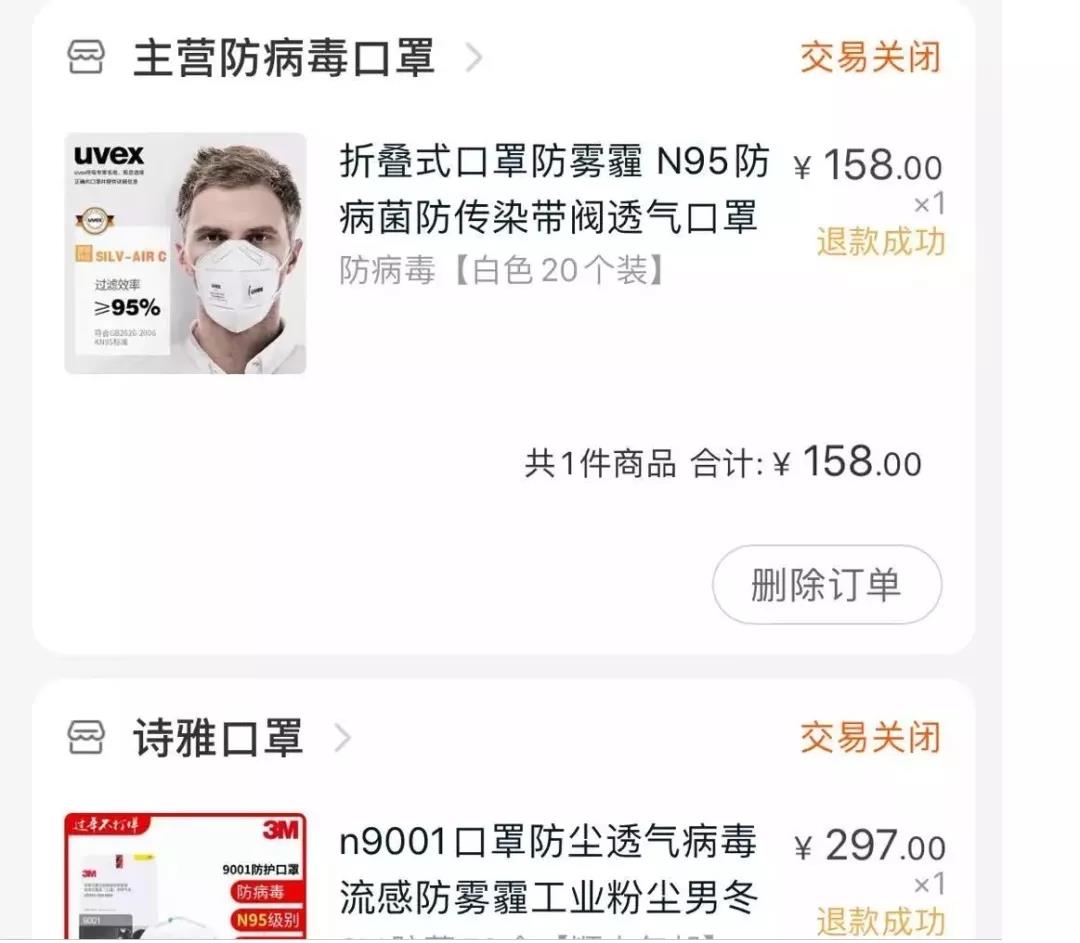Viewport: 1080px width, 943px height.
Task: View the 折叠式口罩防雾霾 N95 order details
Action: [x=553, y=189]
